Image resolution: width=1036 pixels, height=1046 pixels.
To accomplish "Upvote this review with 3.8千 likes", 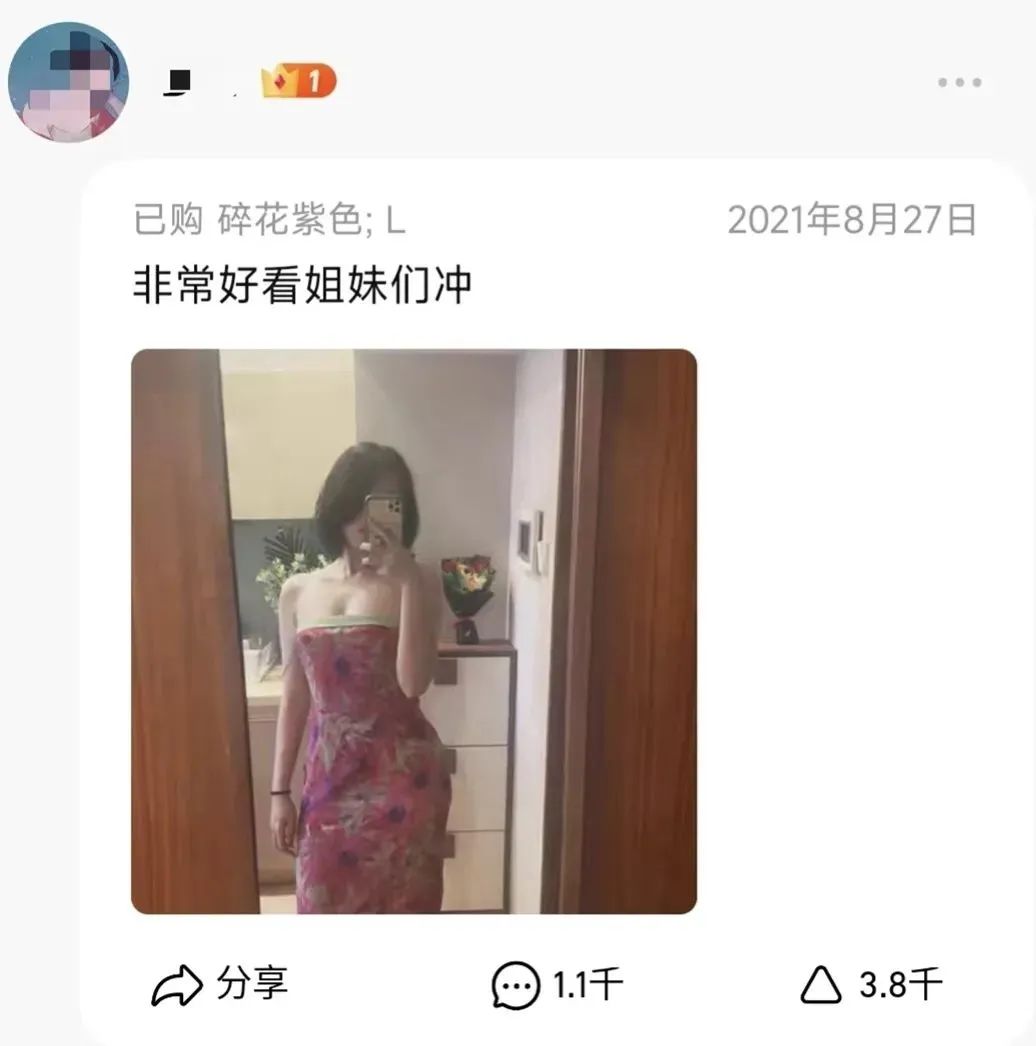I will tap(870, 986).
